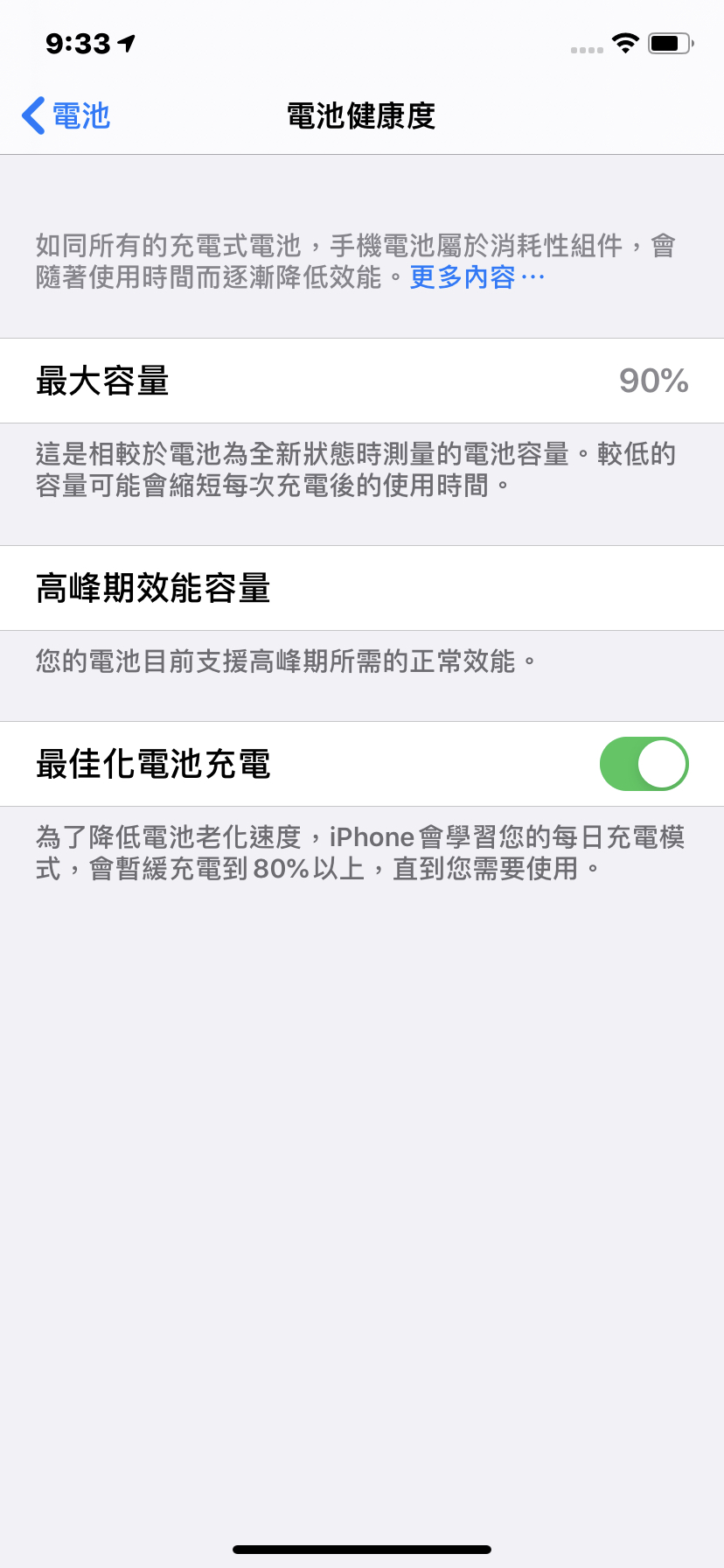Open the 更多內容 link
Image resolution: width=724 pixels, height=1568 pixels.
click(476, 277)
